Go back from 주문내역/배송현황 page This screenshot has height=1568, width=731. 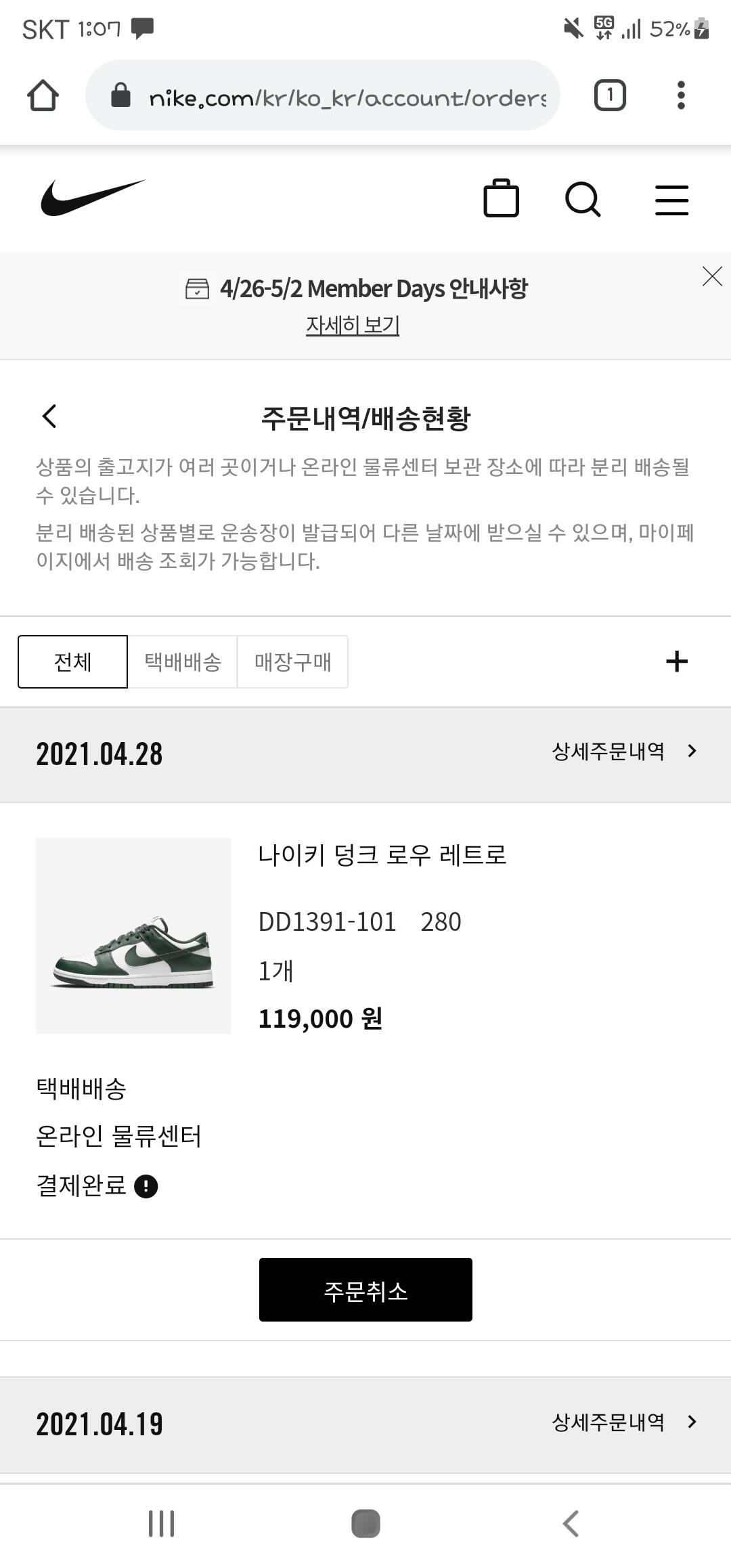point(49,416)
